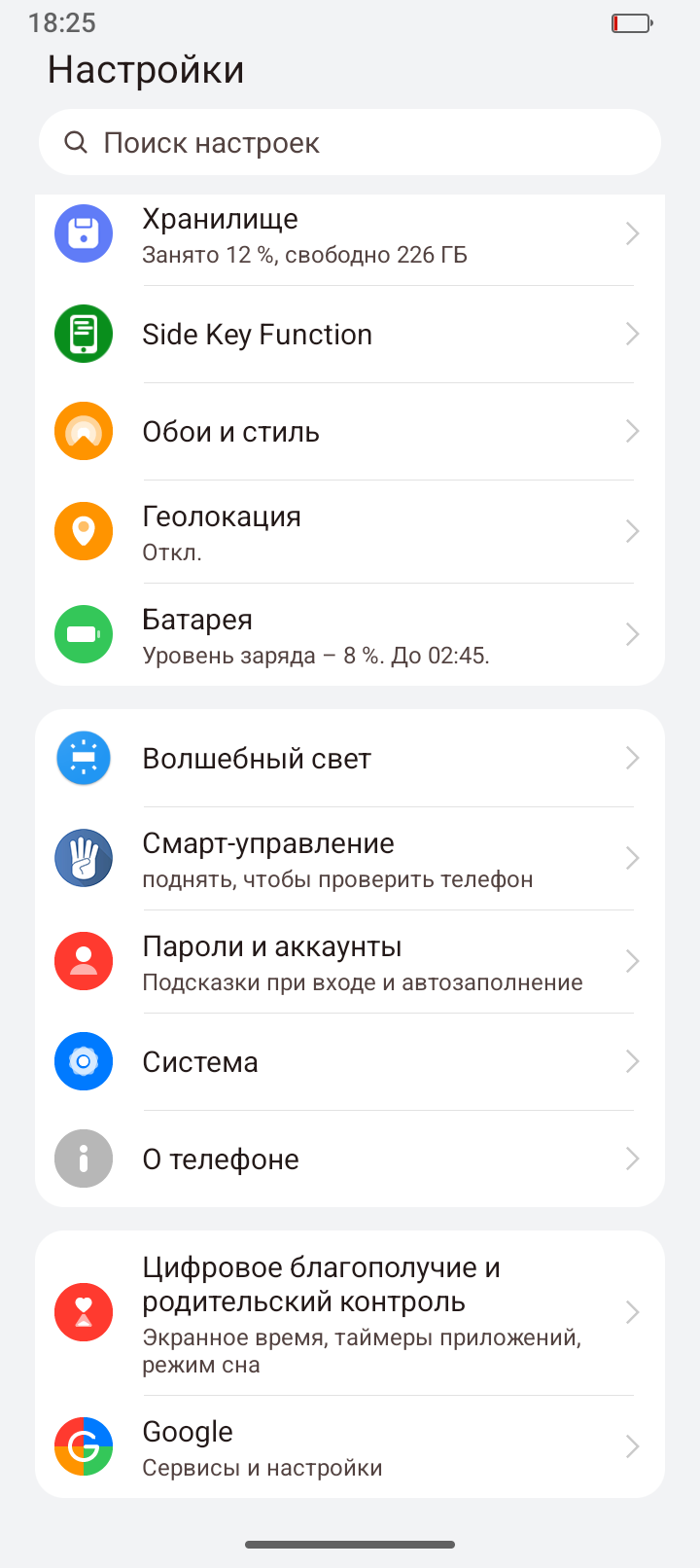
Task: Open Смарт-управление settings
Action: [x=350, y=859]
